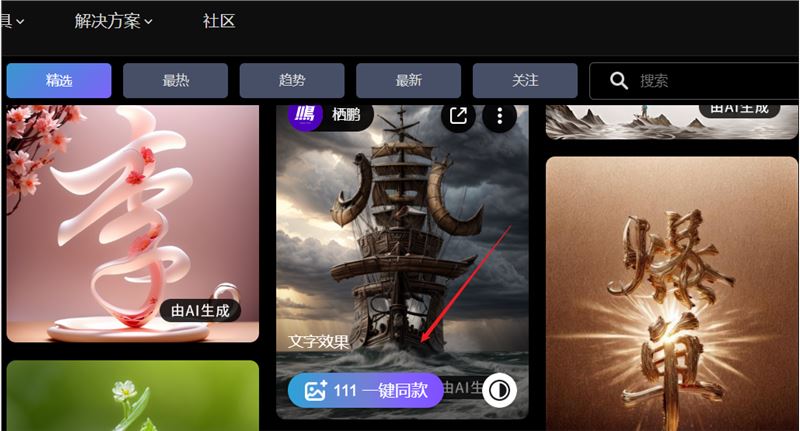Select the 精选 filter

[x=59, y=81]
